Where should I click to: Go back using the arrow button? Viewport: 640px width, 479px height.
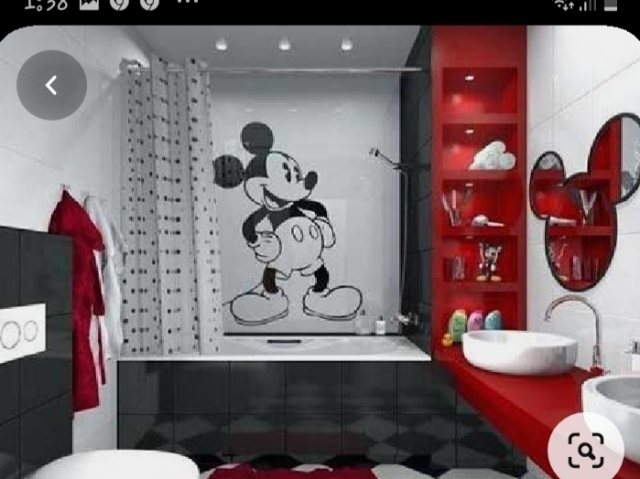(x=51, y=86)
